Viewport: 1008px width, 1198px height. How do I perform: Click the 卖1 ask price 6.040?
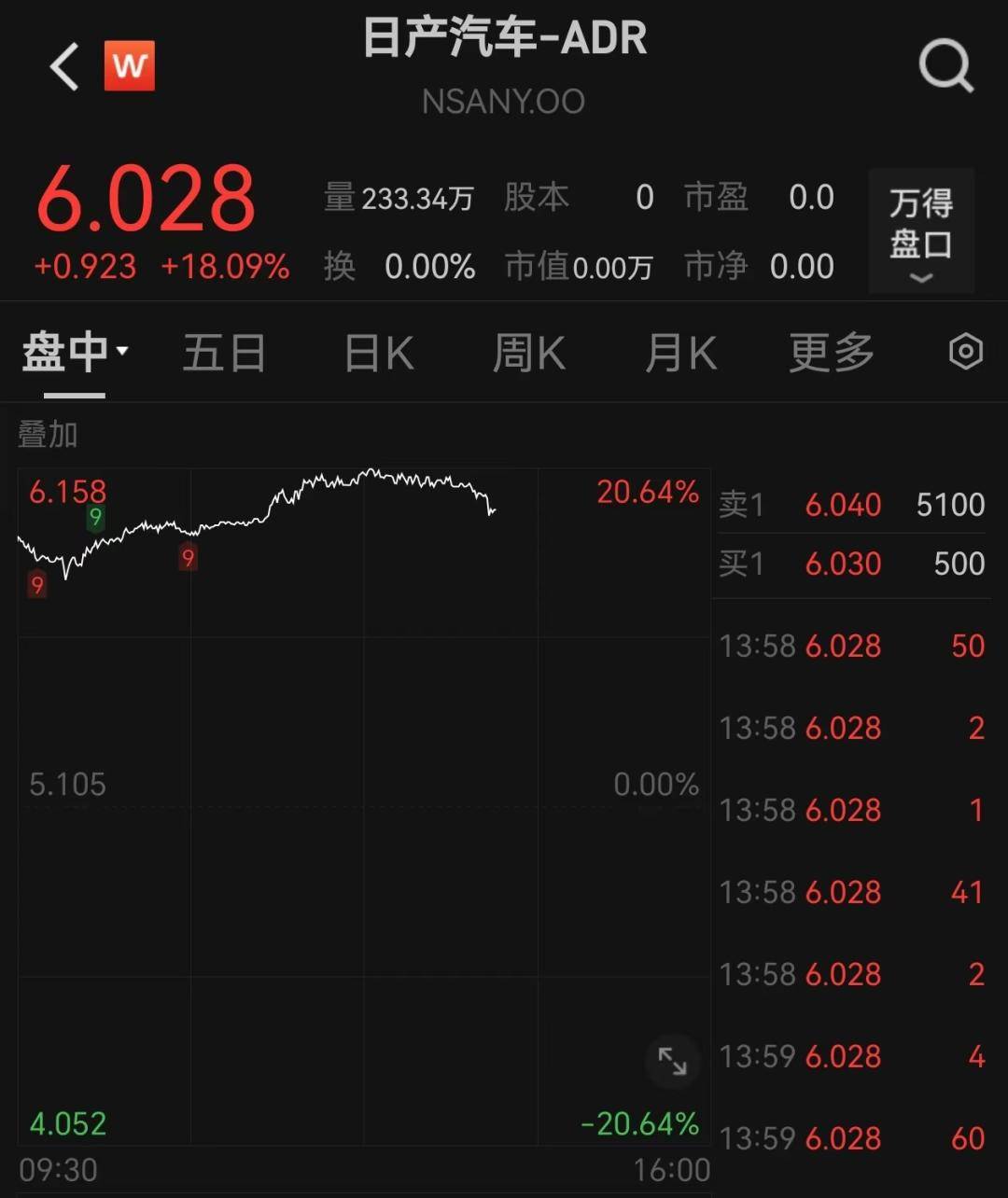click(843, 504)
